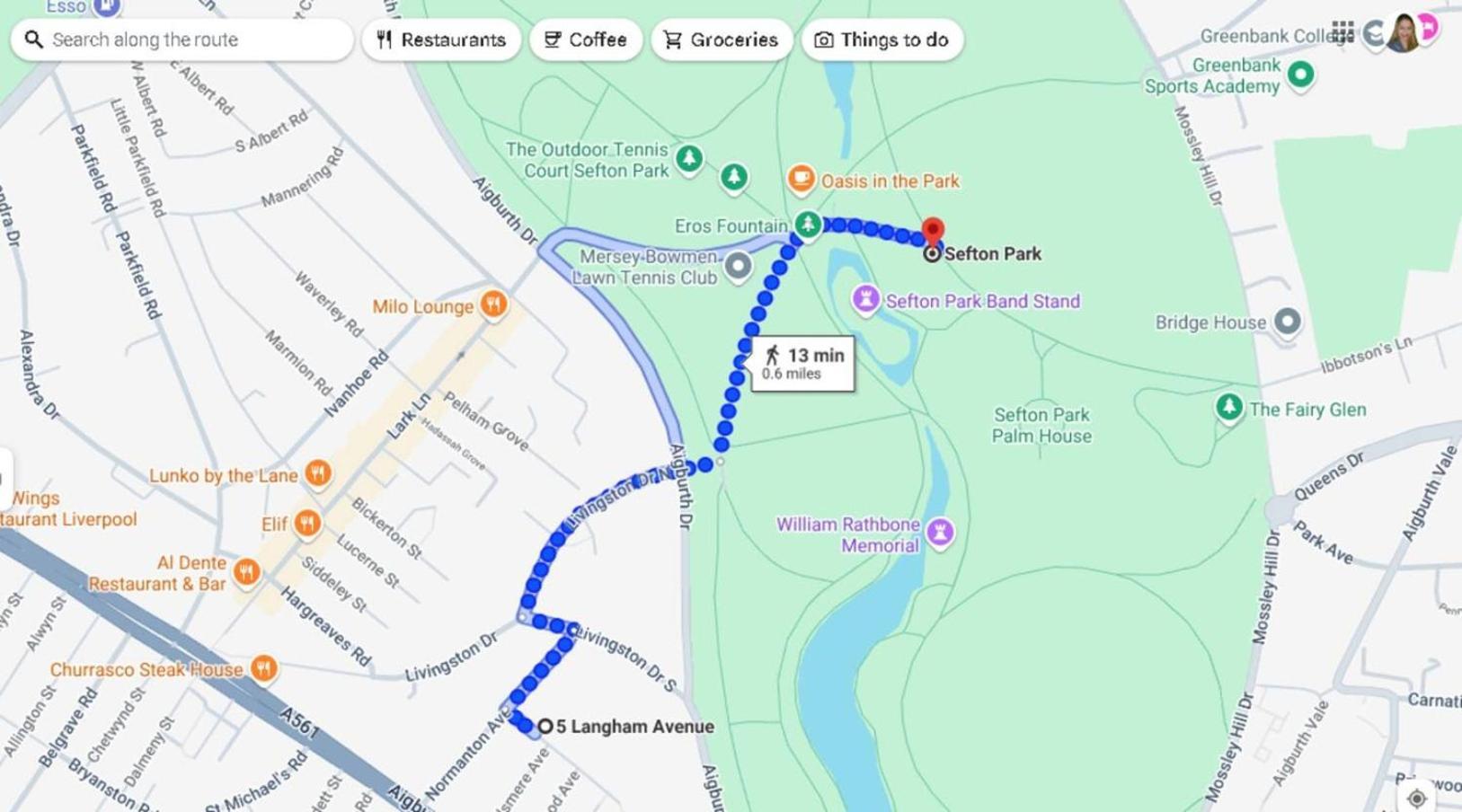Tap the Things to do chip
This screenshot has width=1462, height=812.
[x=882, y=40]
